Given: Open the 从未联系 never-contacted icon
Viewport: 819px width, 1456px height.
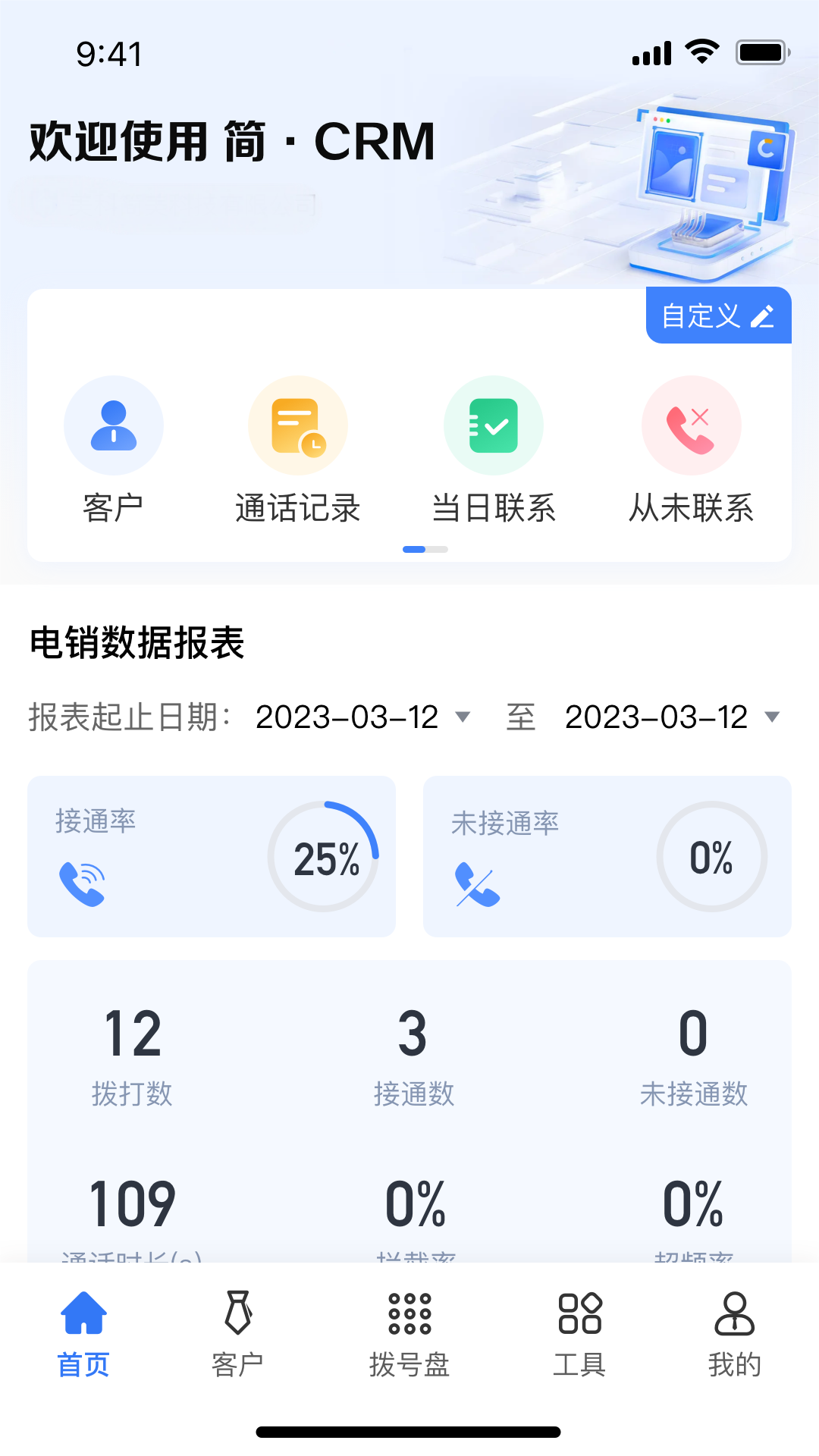Looking at the screenshot, I should pyautogui.click(x=692, y=425).
